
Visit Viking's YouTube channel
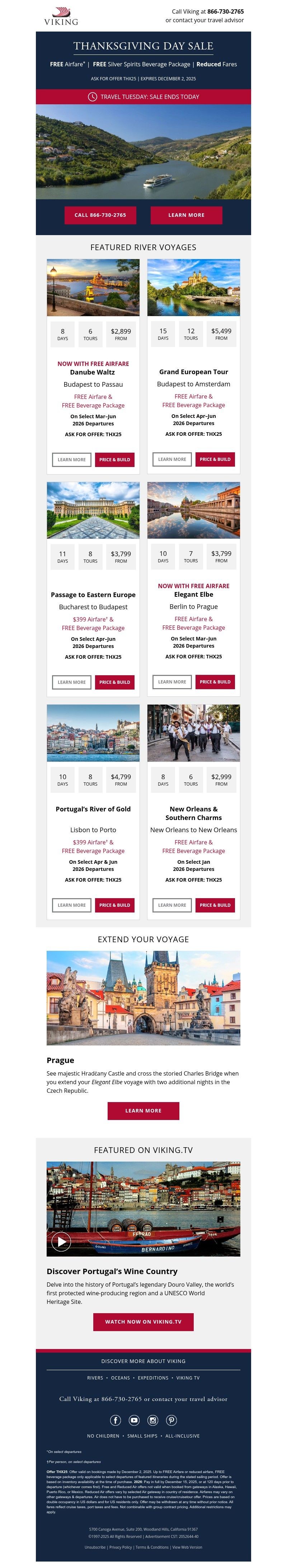point(134,1420)
